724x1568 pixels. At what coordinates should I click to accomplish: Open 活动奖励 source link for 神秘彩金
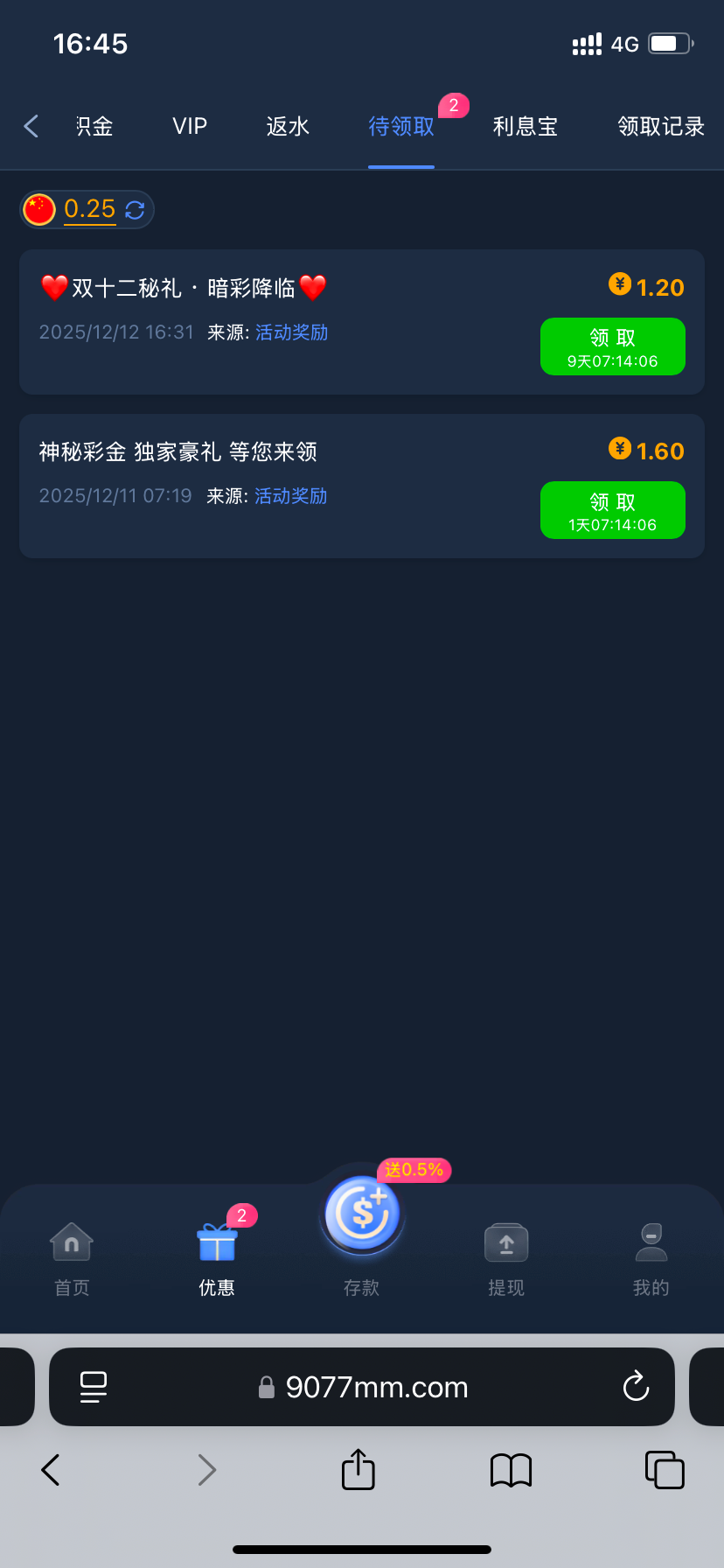(290, 496)
